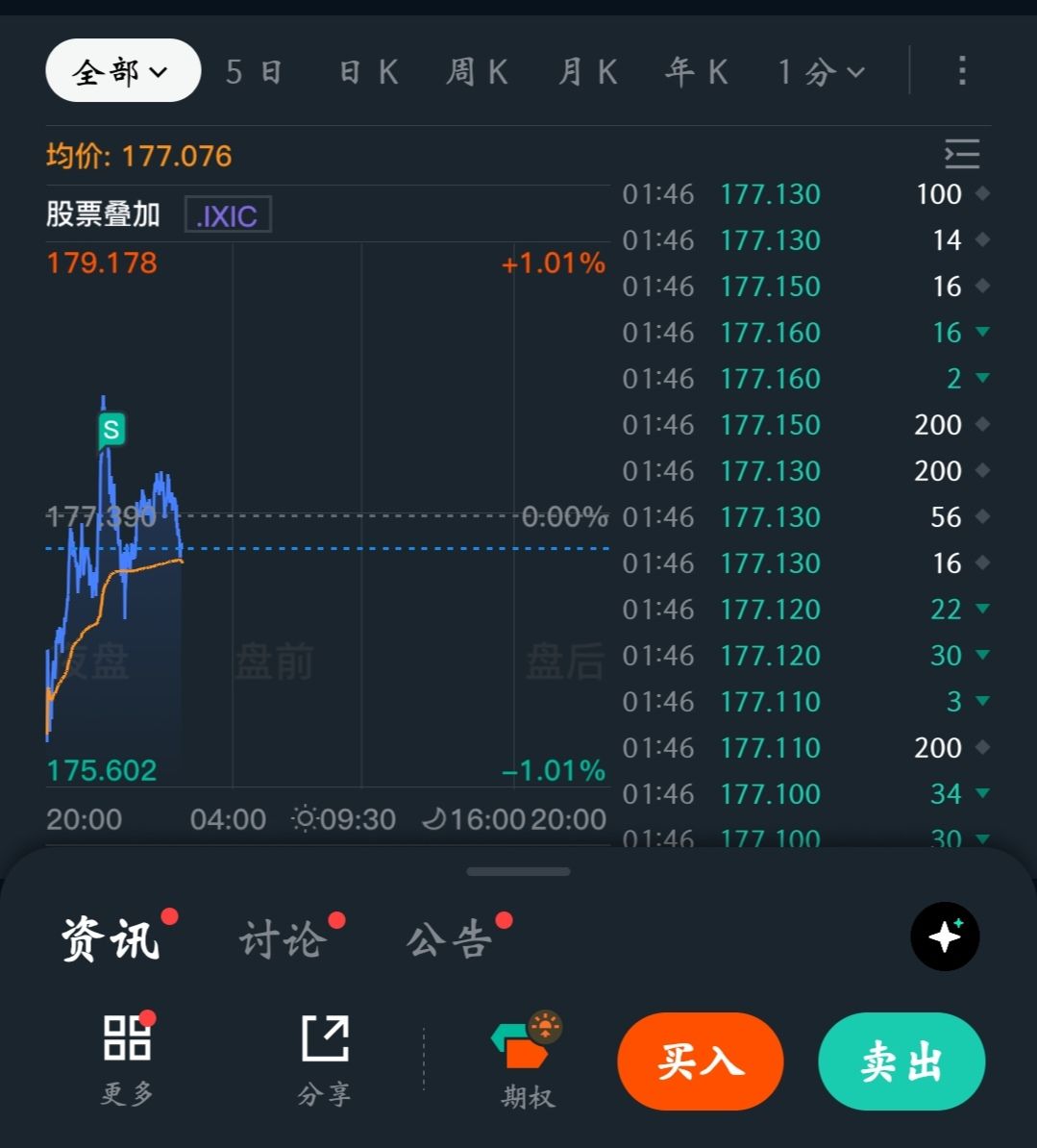Tap 买入 to buy the stock

coord(701,1061)
